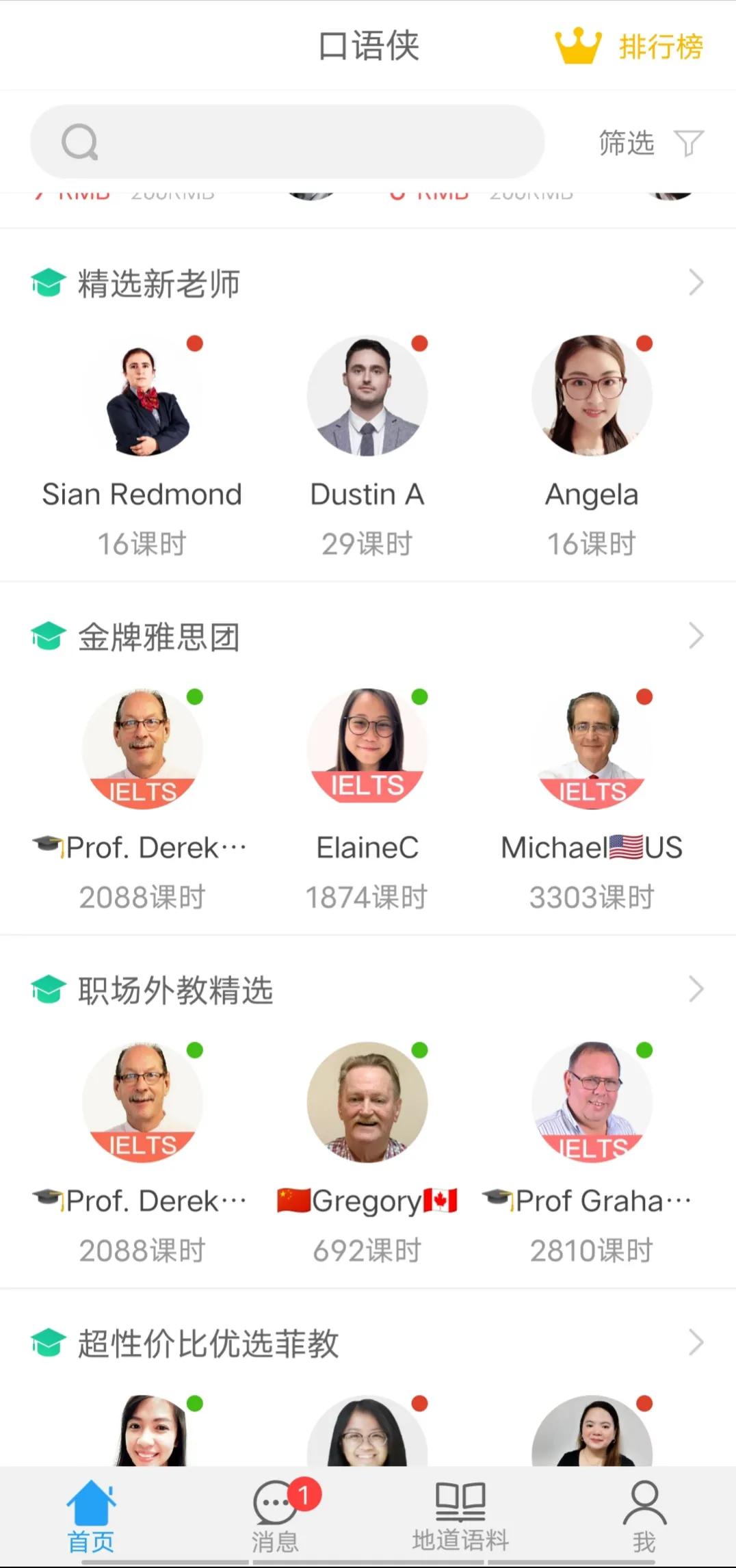The height and width of the screenshot is (1568, 736).
Task: Open the 筛选 filter funnel icon
Action: pos(689,142)
